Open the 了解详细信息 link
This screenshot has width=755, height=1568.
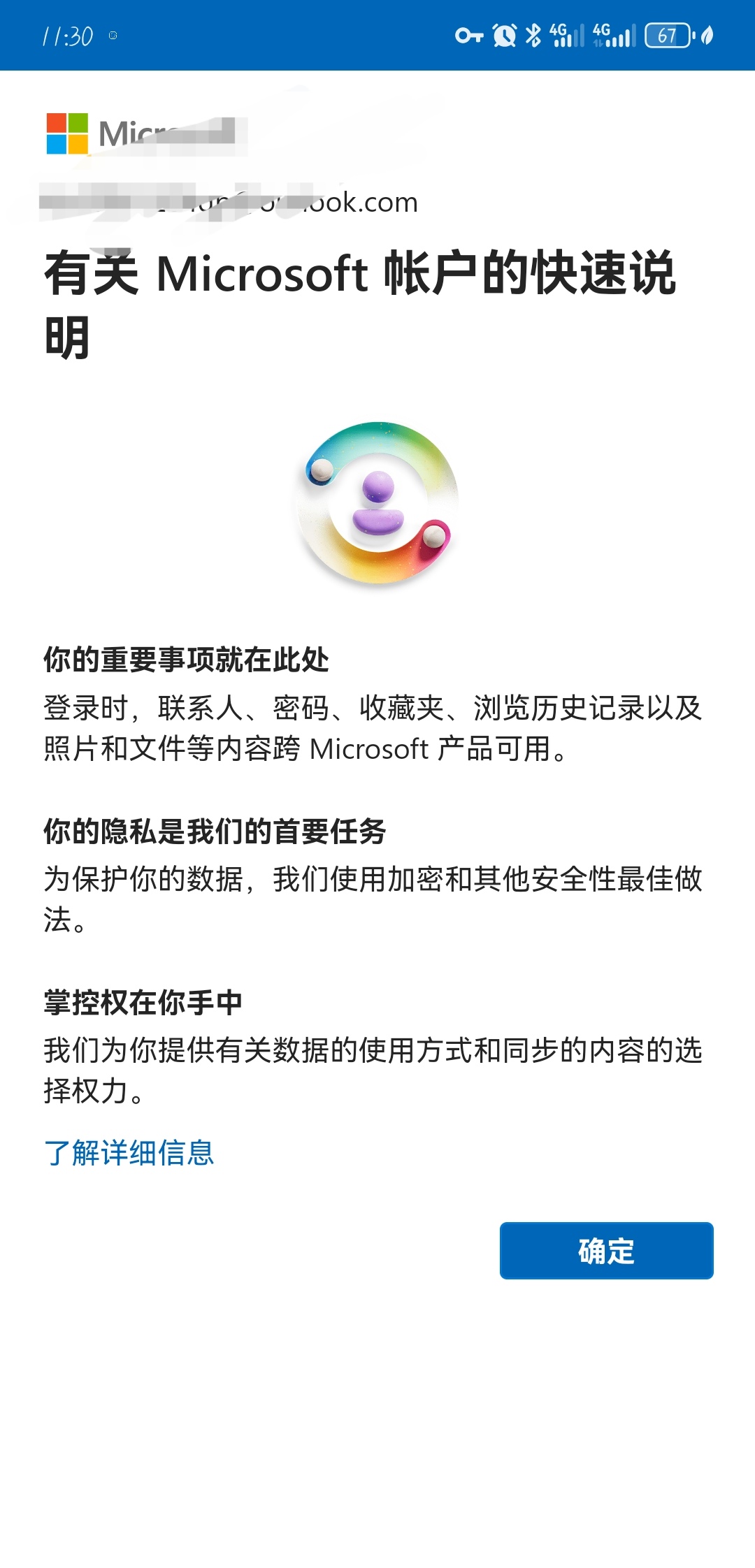pyautogui.click(x=129, y=1152)
